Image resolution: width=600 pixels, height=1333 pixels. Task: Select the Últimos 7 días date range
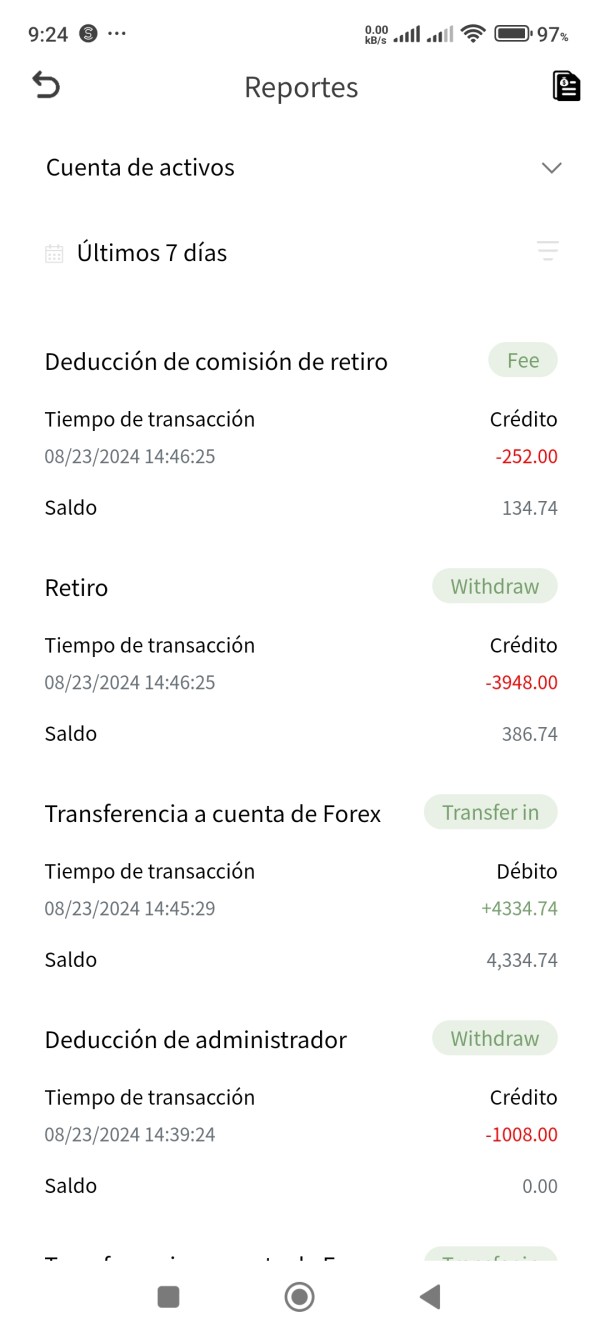pos(151,253)
